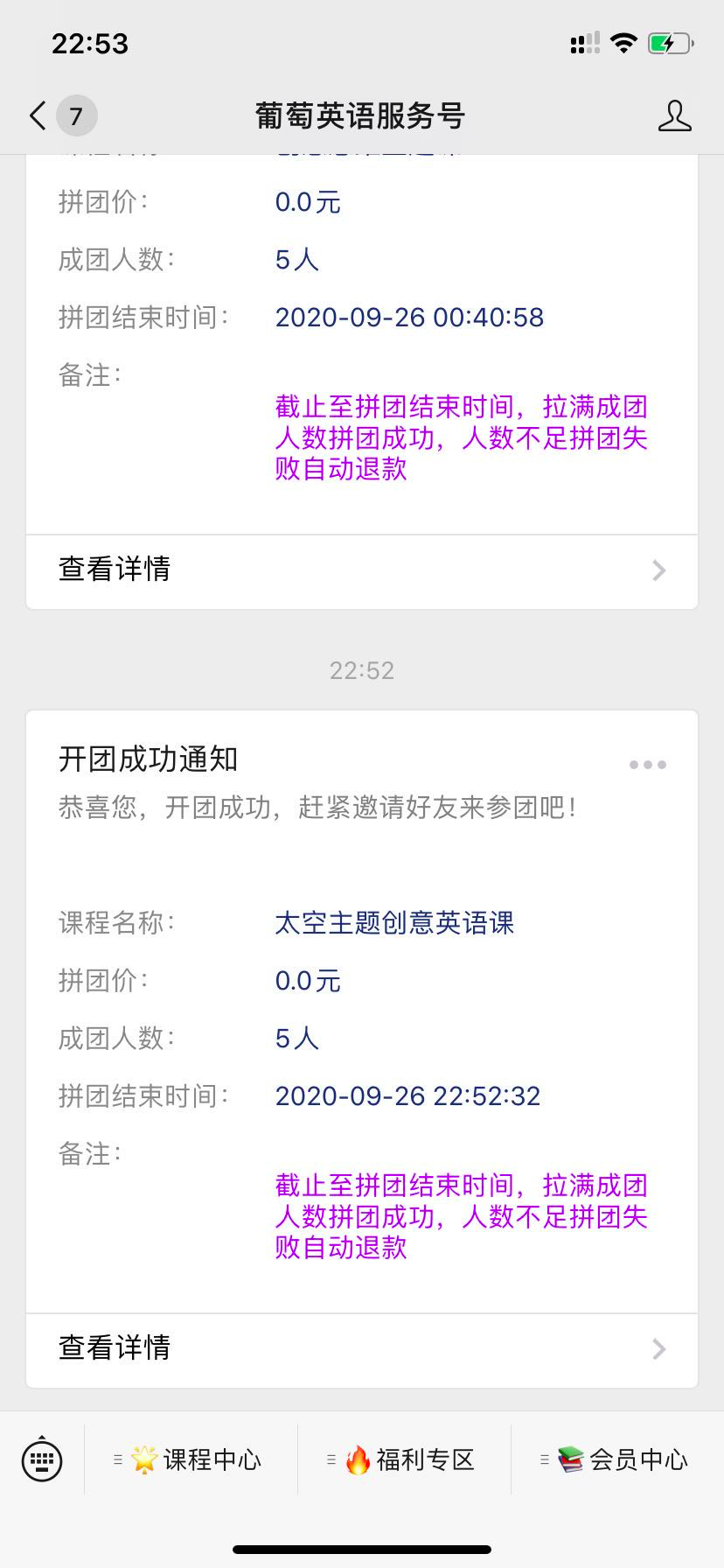Image resolution: width=724 pixels, height=1568 pixels.
Task: Open more options on 开团成功通知 card
Action: 647,764
